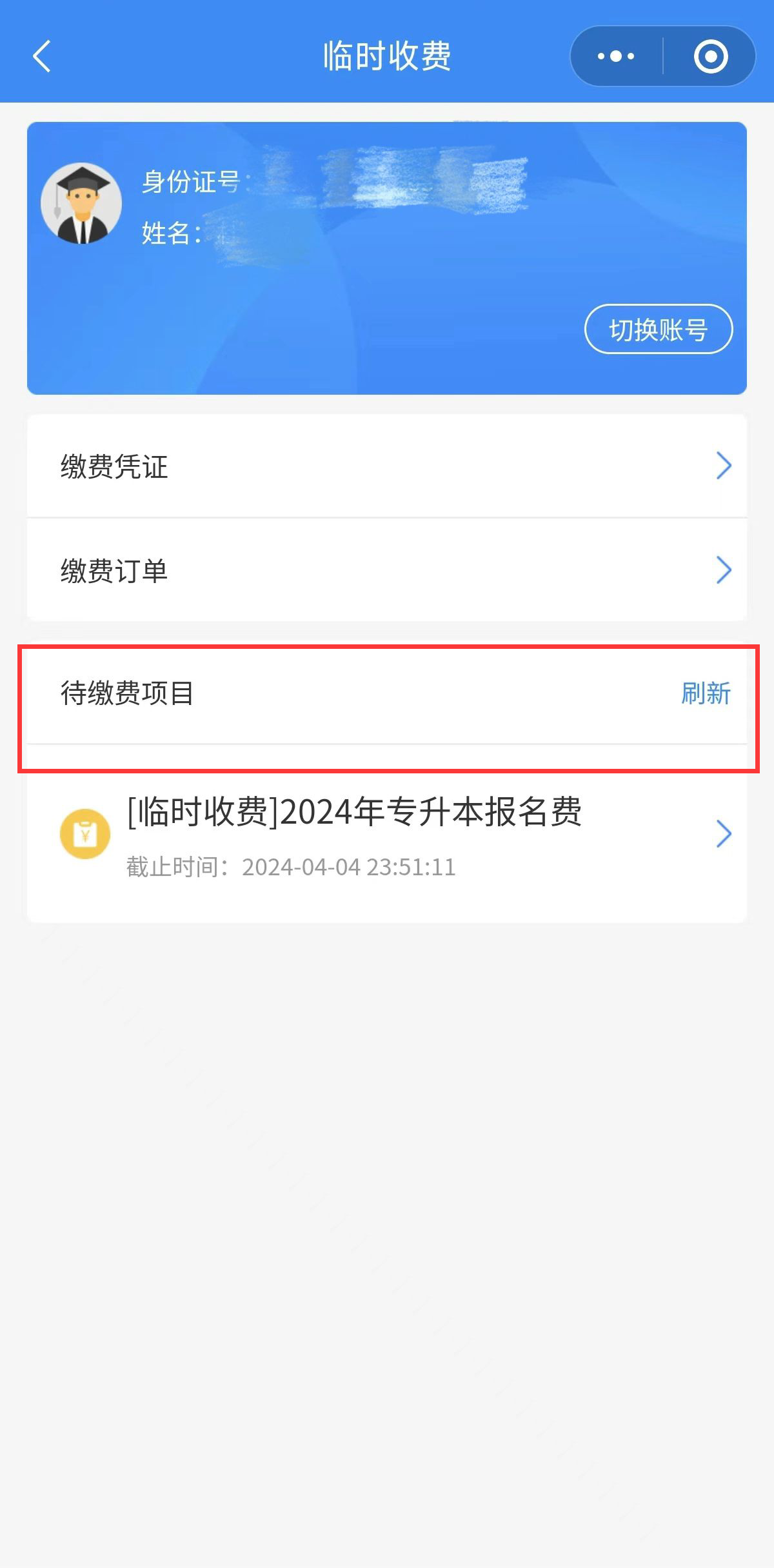Screen dimensions: 774x1568
Task: Open the 缴费凭证 row
Action: click(387, 466)
